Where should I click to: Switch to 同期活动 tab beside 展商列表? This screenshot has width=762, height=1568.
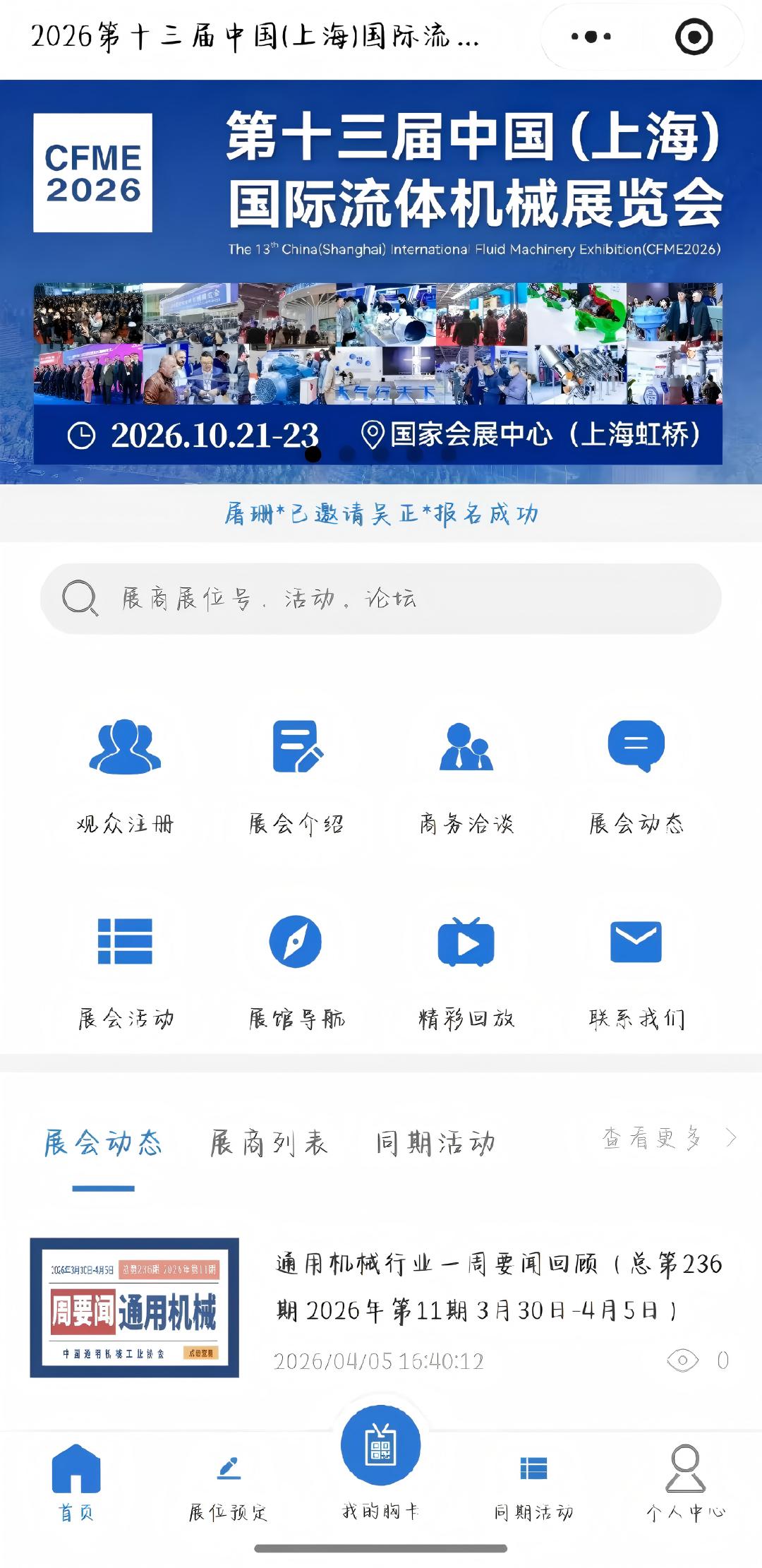pyautogui.click(x=435, y=1142)
